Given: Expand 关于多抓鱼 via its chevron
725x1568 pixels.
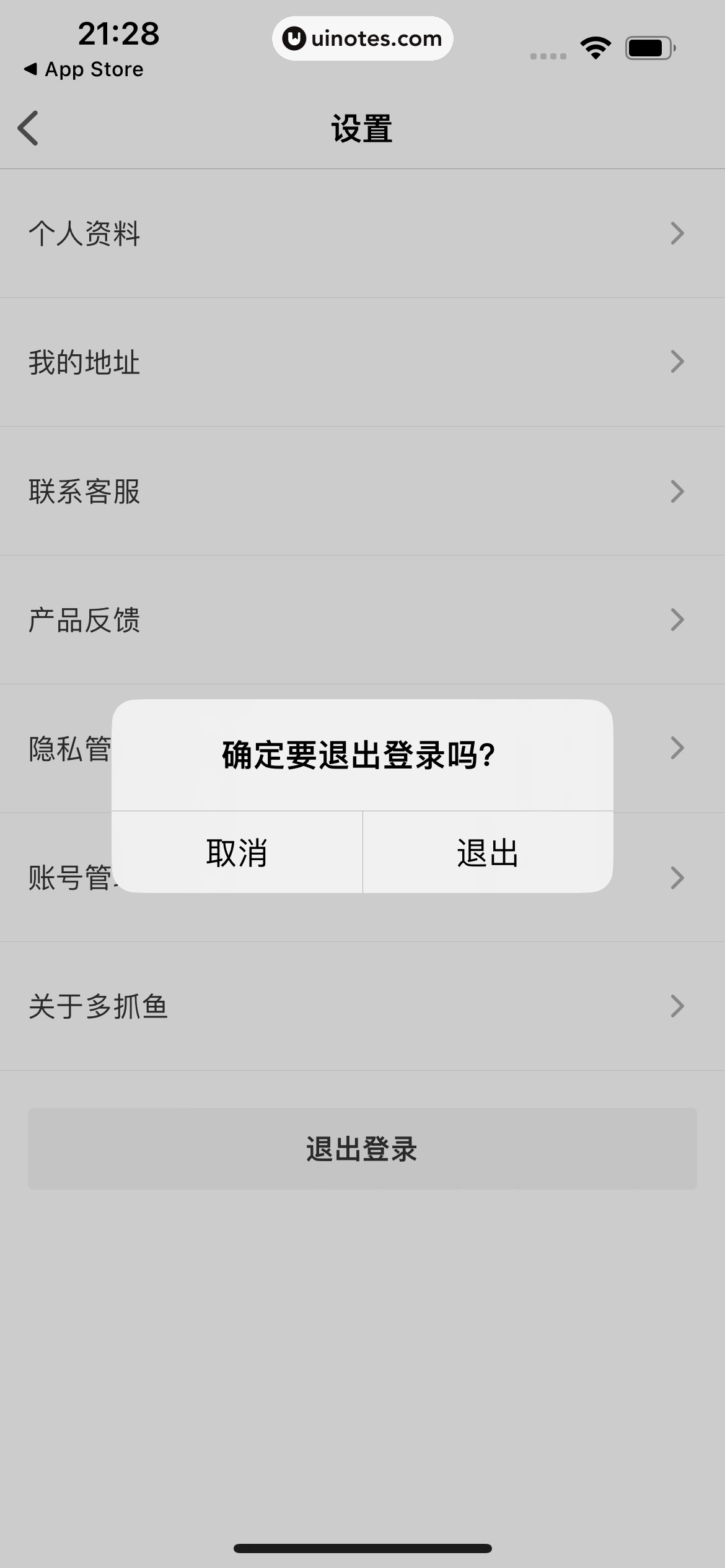Looking at the screenshot, I should pyautogui.click(x=678, y=1006).
